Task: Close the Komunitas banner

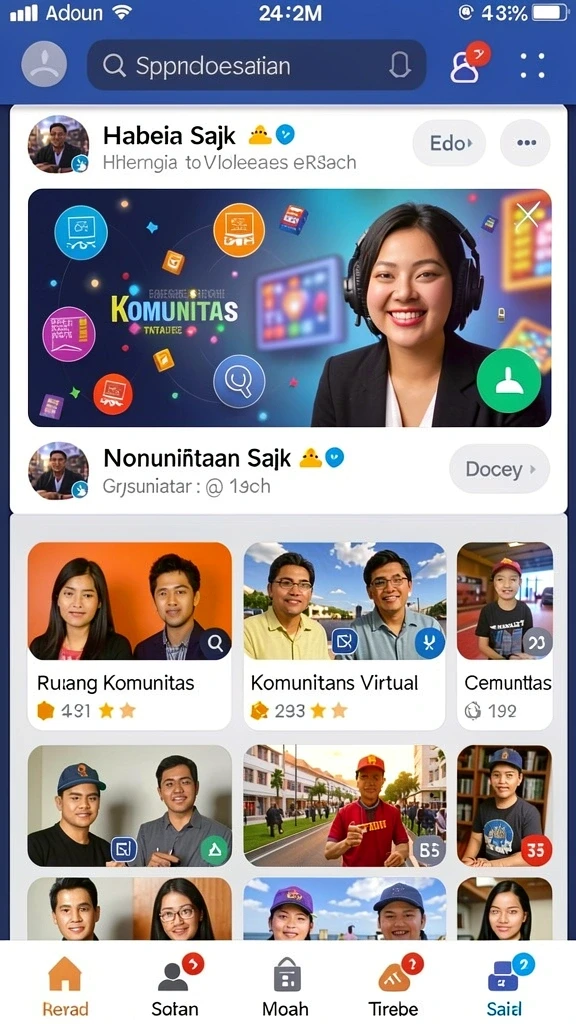Action: tap(527, 214)
